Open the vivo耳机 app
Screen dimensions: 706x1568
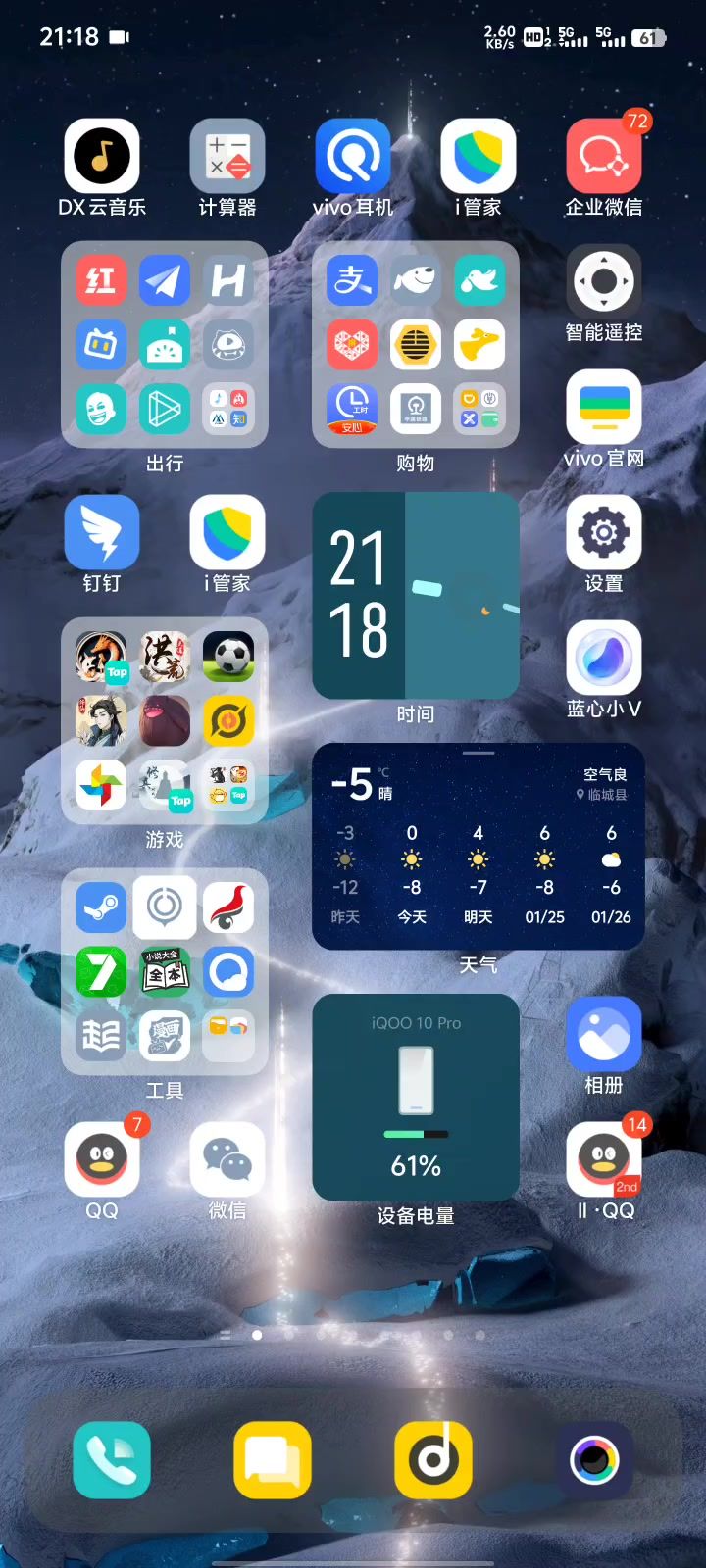click(x=353, y=157)
